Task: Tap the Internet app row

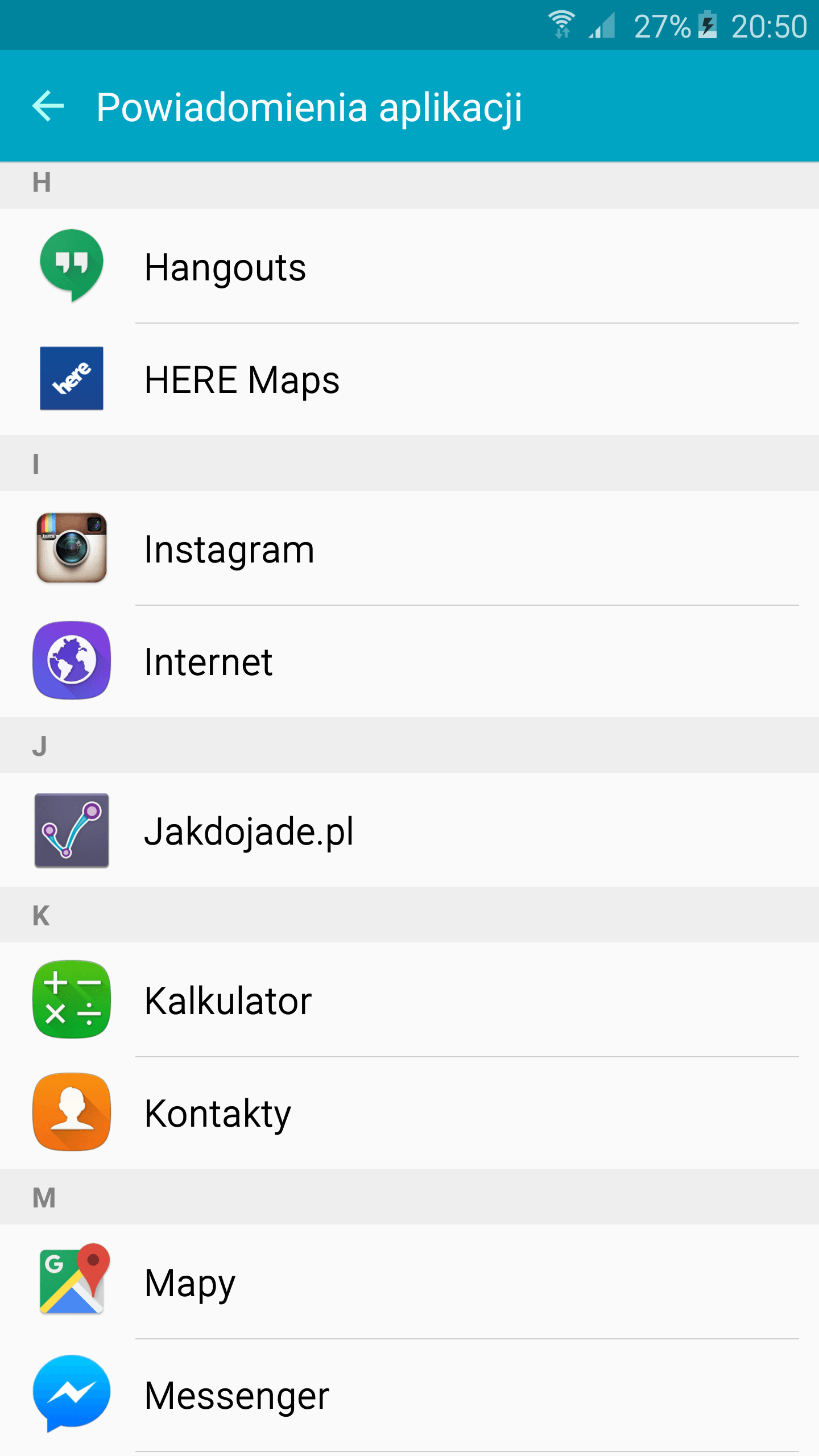Action: coord(409,661)
